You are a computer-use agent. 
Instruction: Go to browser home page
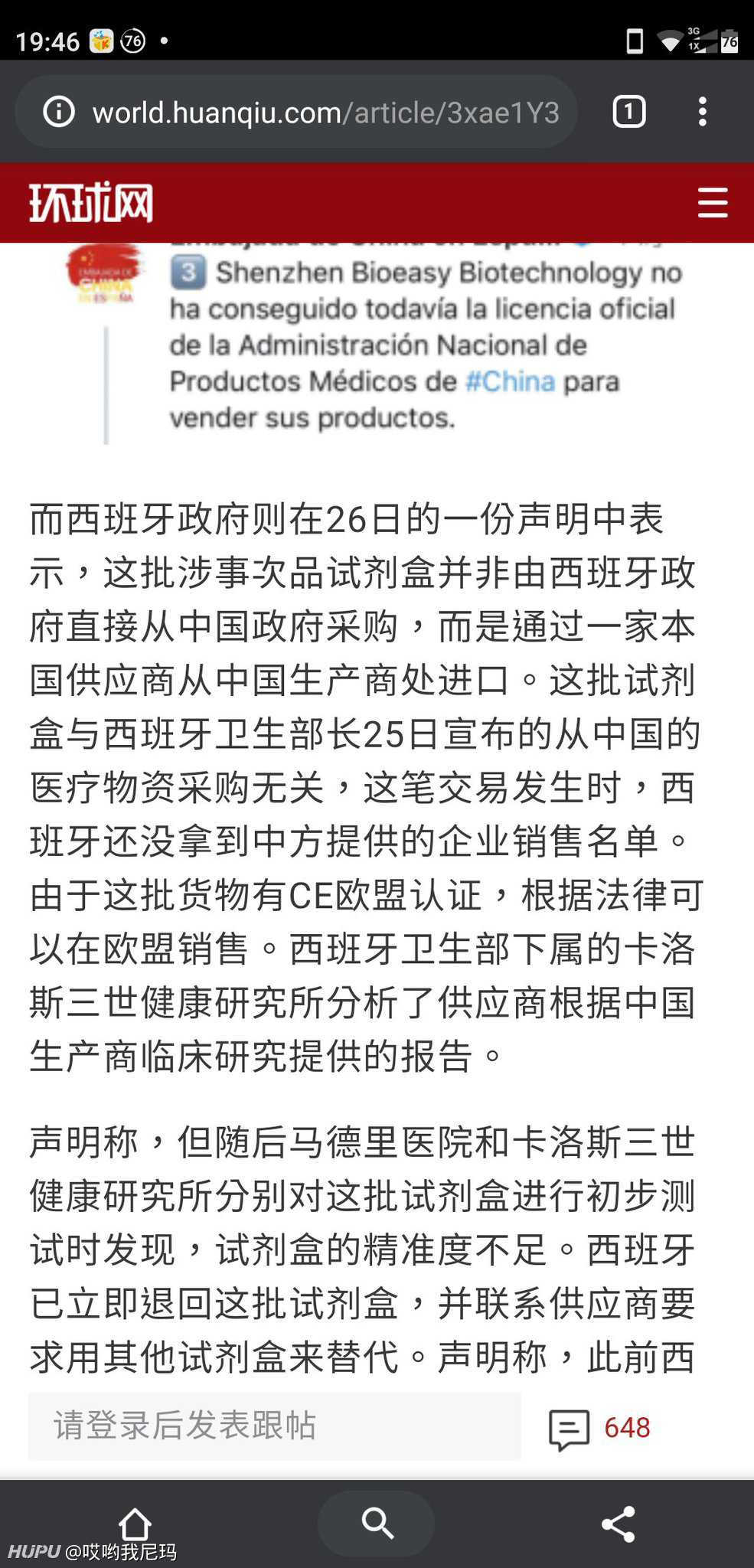coord(135,1524)
